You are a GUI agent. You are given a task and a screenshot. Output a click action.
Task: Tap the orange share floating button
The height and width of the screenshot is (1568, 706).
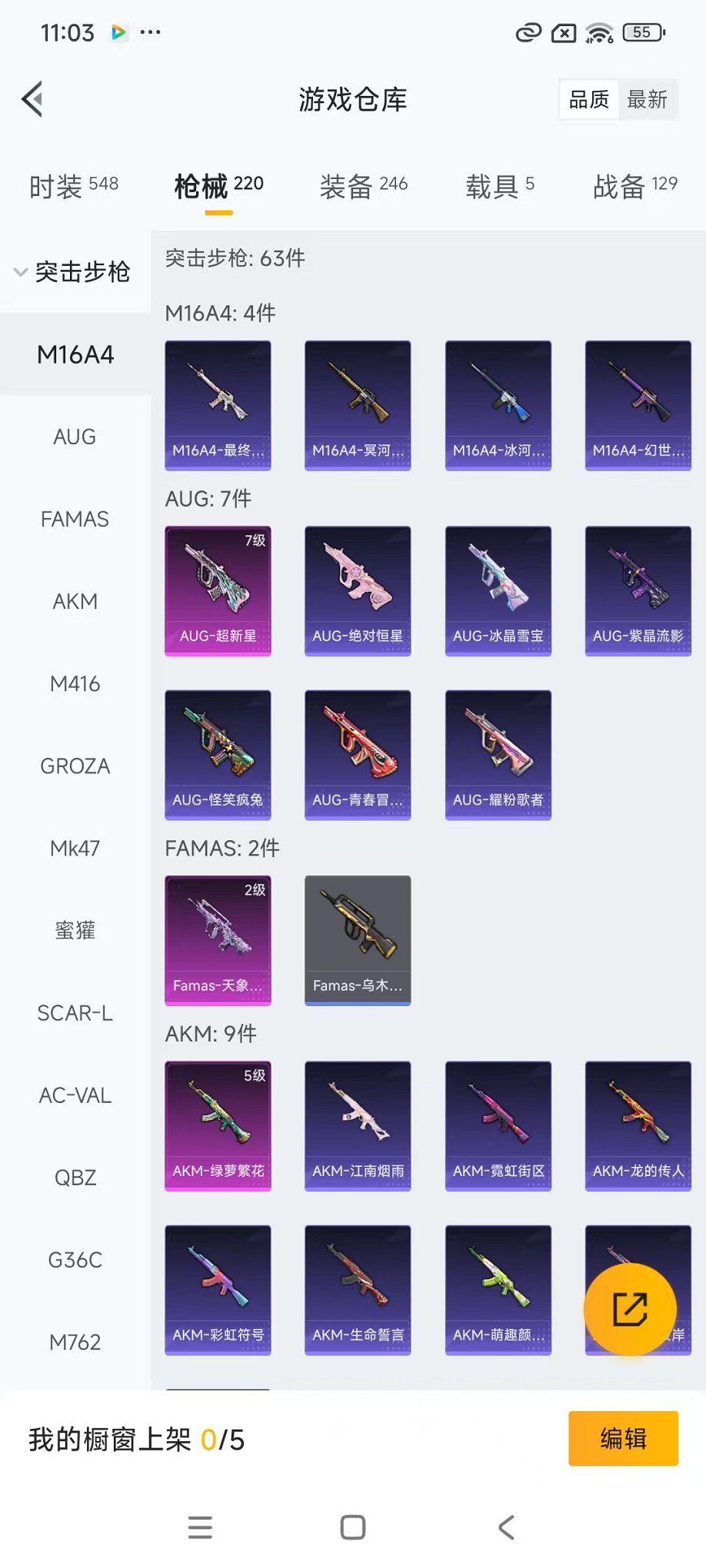coord(630,1309)
